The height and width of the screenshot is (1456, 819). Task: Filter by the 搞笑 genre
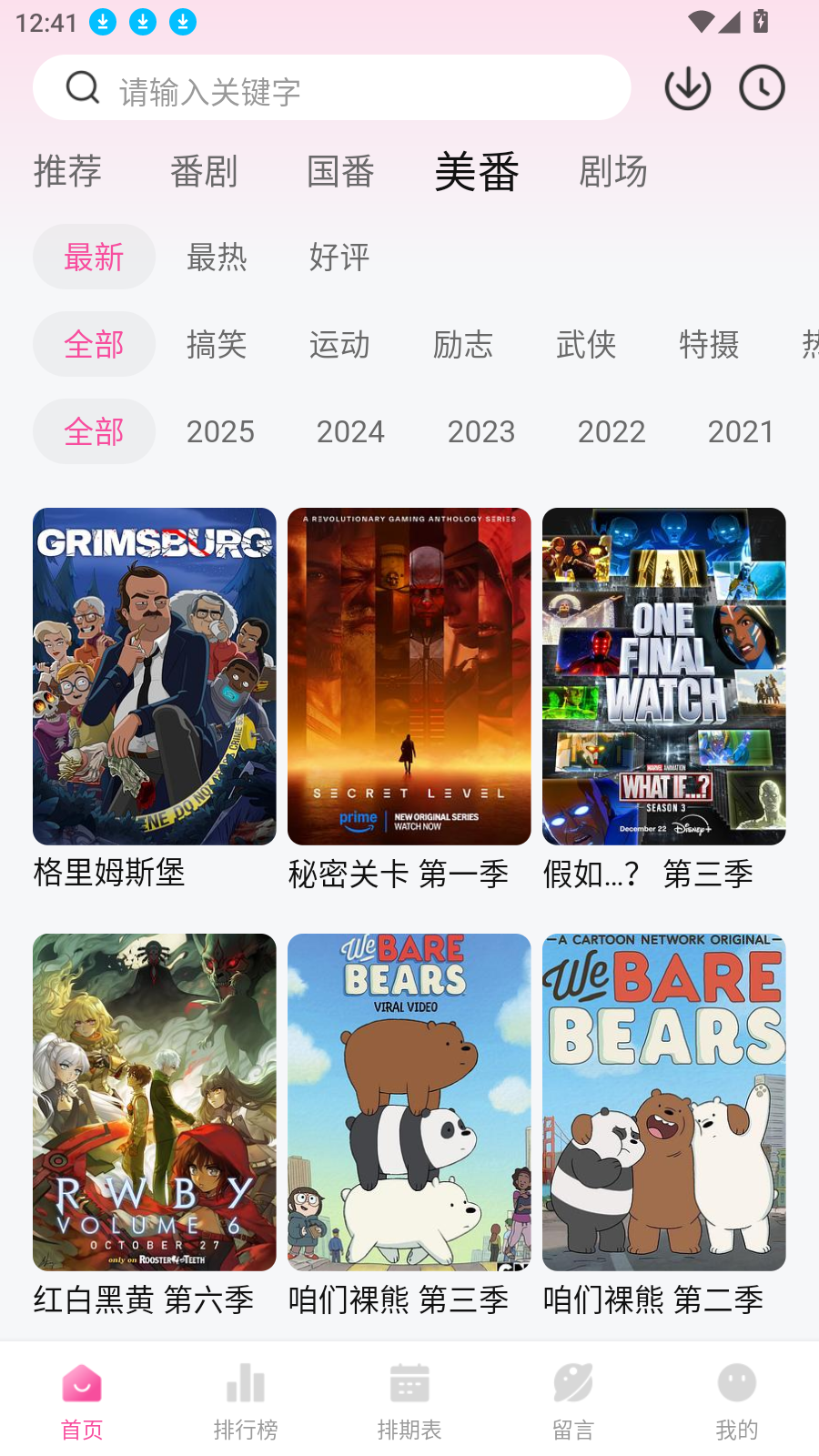tap(217, 345)
